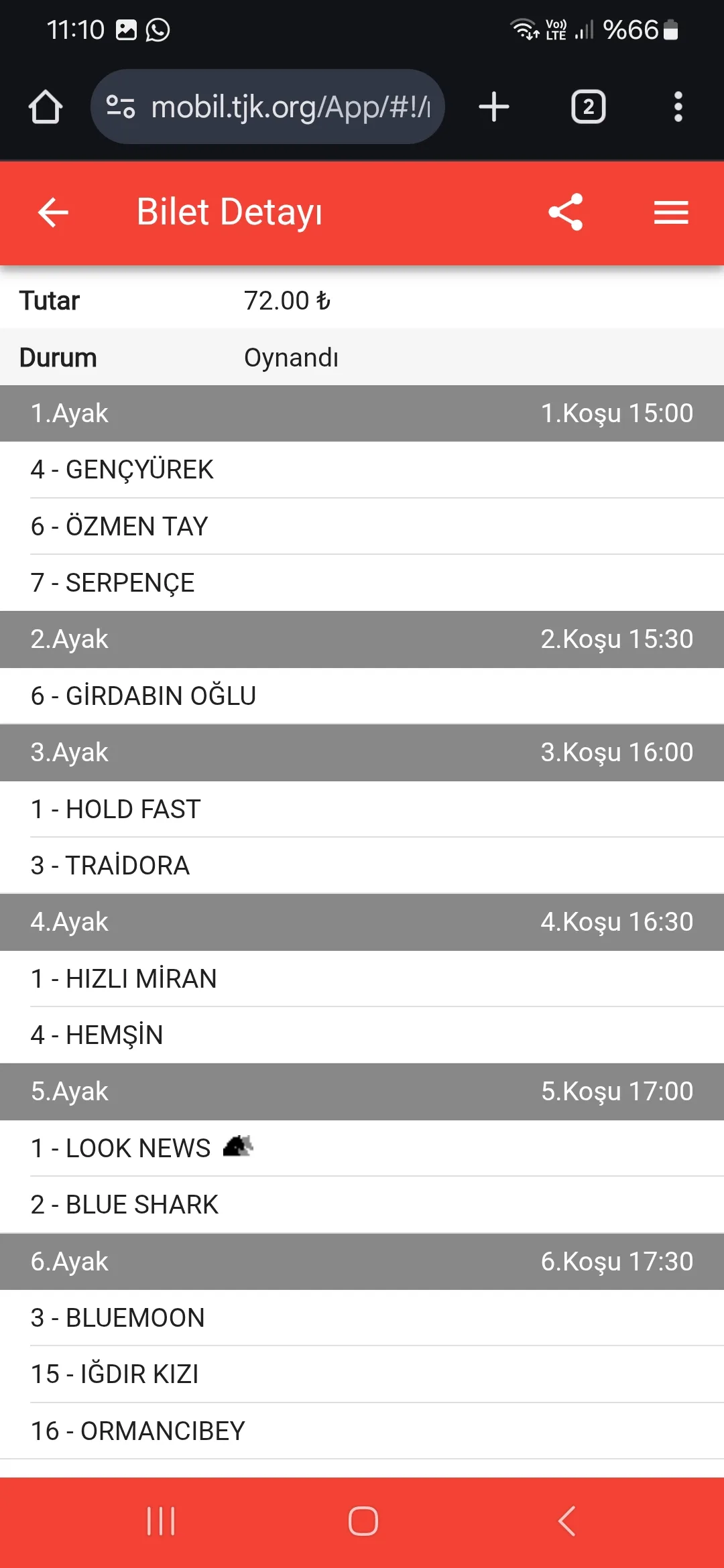Viewport: 724px width, 1568px height.
Task: Open the recent apps view
Action: 161,1521
